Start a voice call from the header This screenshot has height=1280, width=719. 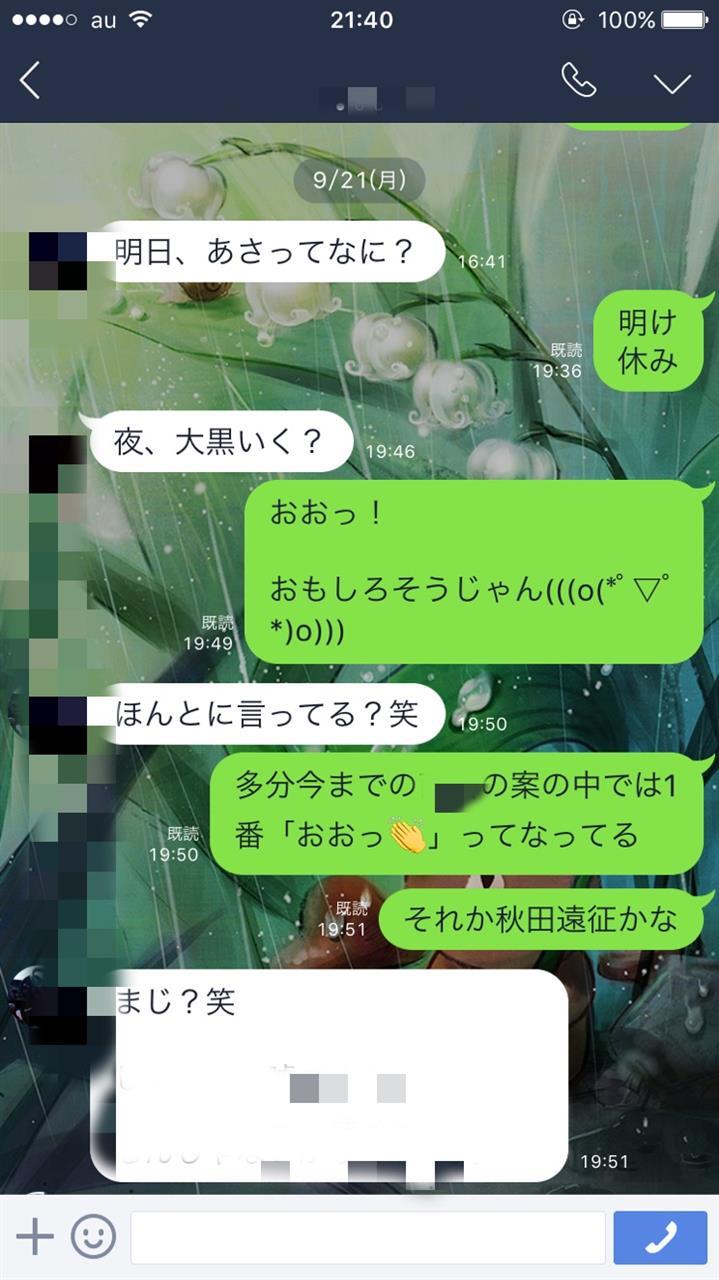click(x=578, y=81)
